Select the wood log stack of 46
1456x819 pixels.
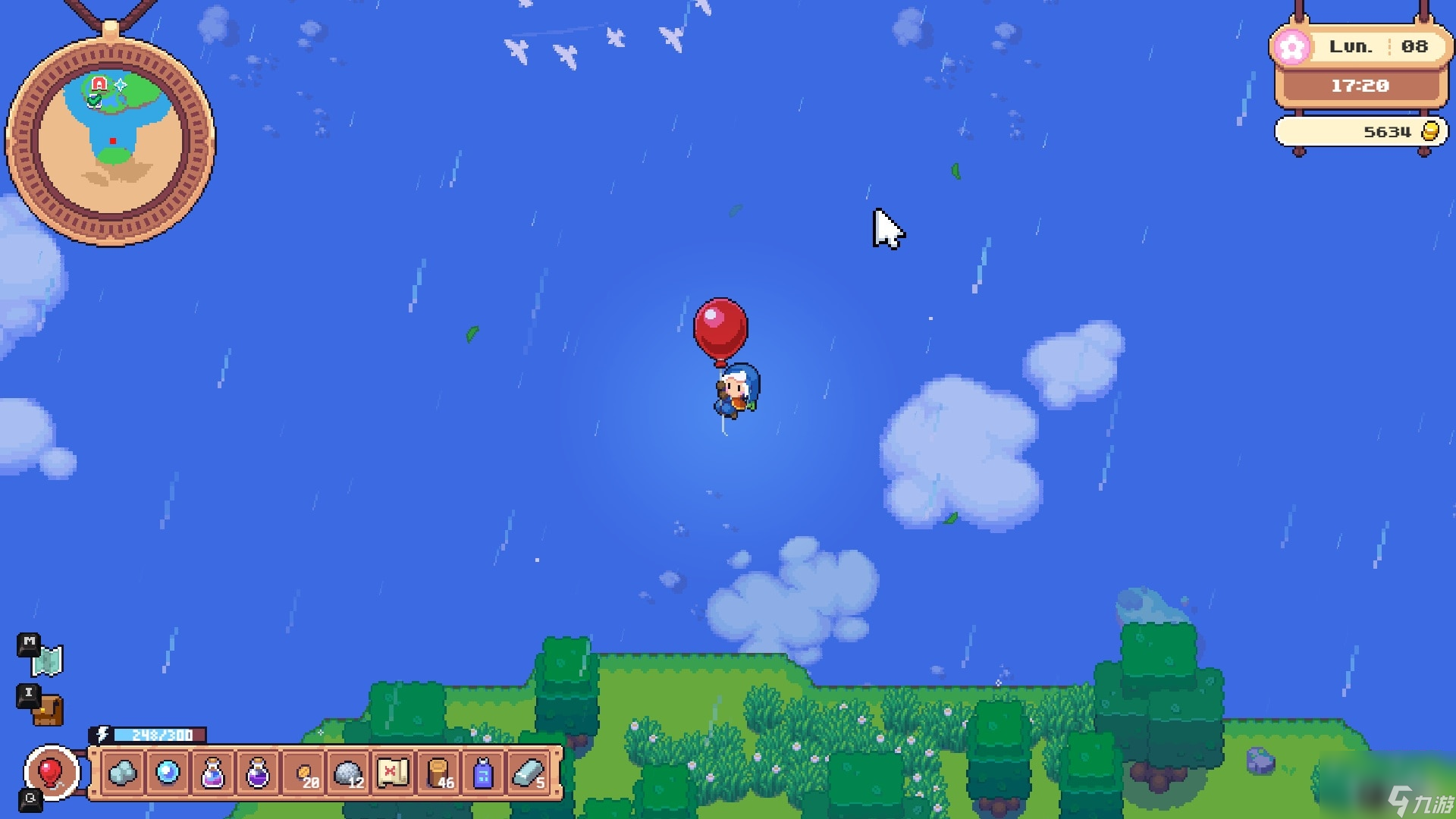tap(438, 773)
